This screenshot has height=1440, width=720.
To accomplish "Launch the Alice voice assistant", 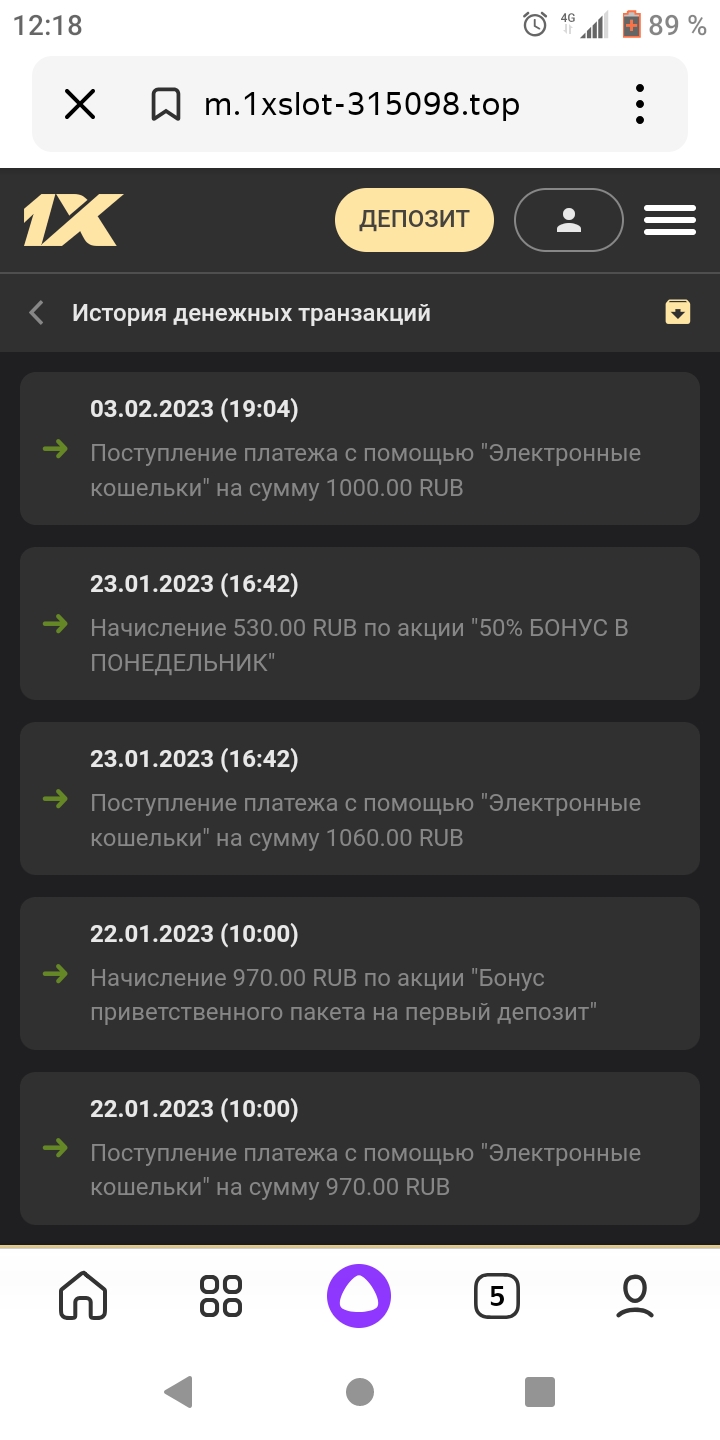I will [359, 1296].
